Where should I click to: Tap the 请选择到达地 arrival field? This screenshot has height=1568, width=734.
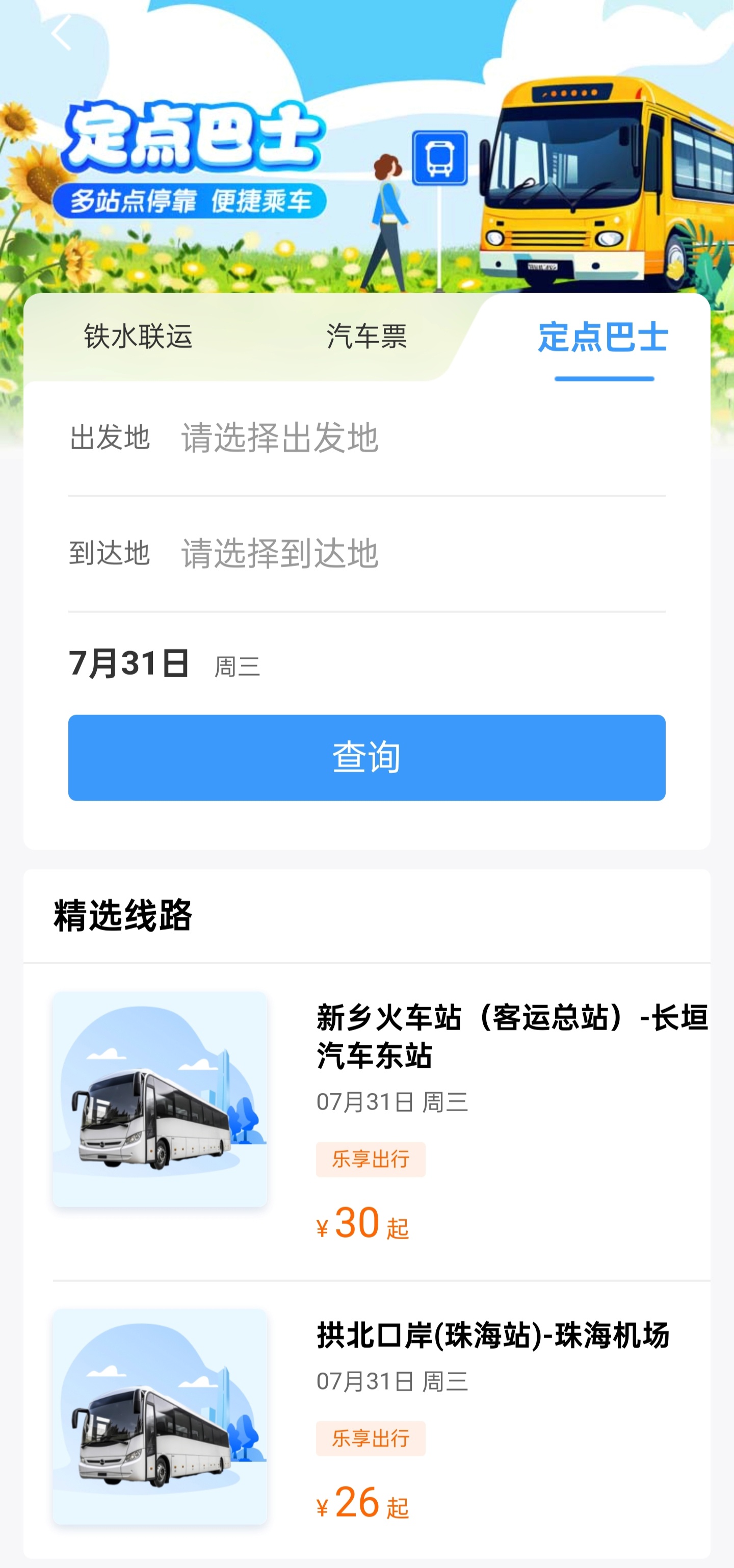pos(278,554)
